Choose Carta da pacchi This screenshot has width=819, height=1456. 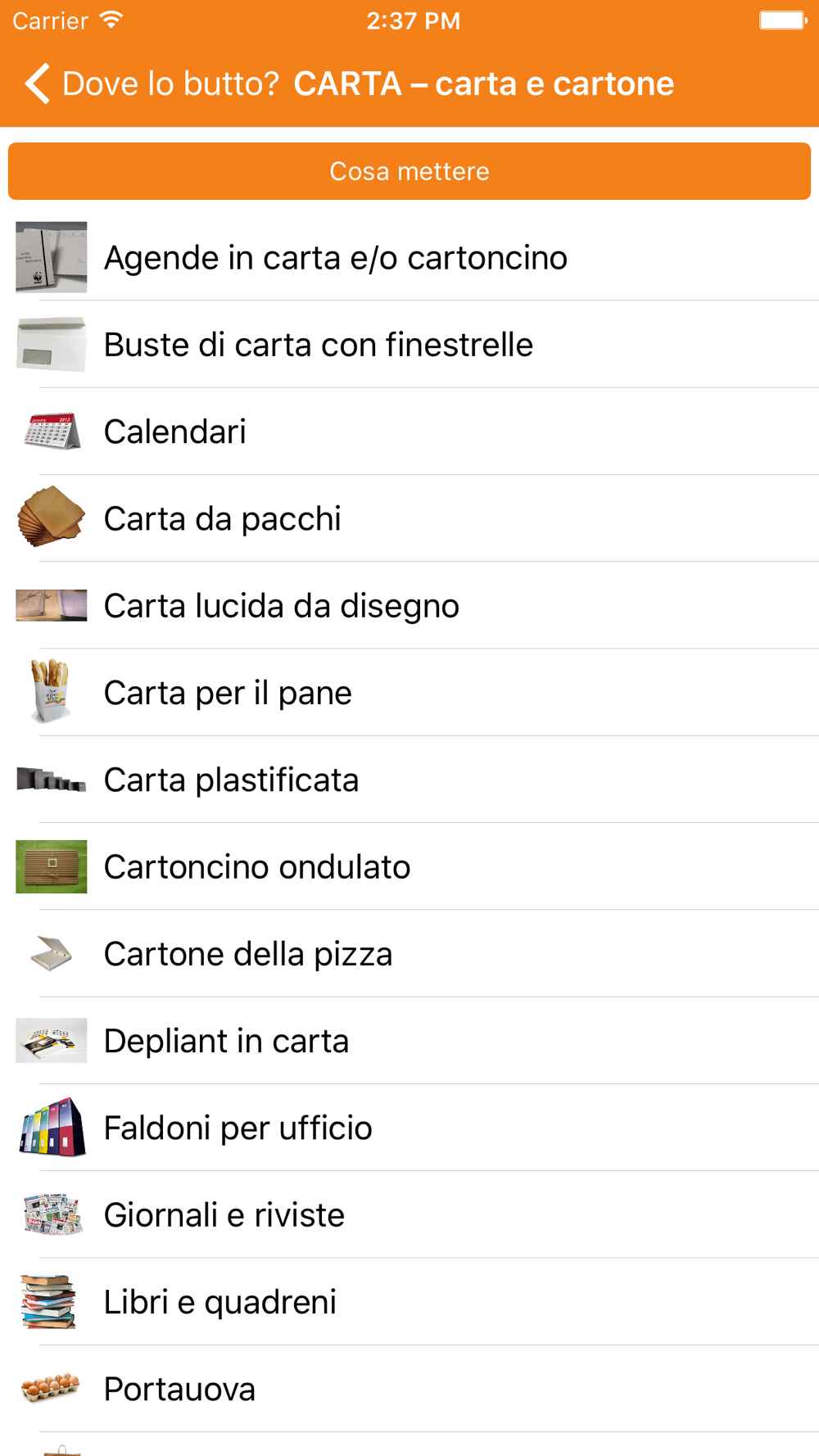tap(409, 518)
